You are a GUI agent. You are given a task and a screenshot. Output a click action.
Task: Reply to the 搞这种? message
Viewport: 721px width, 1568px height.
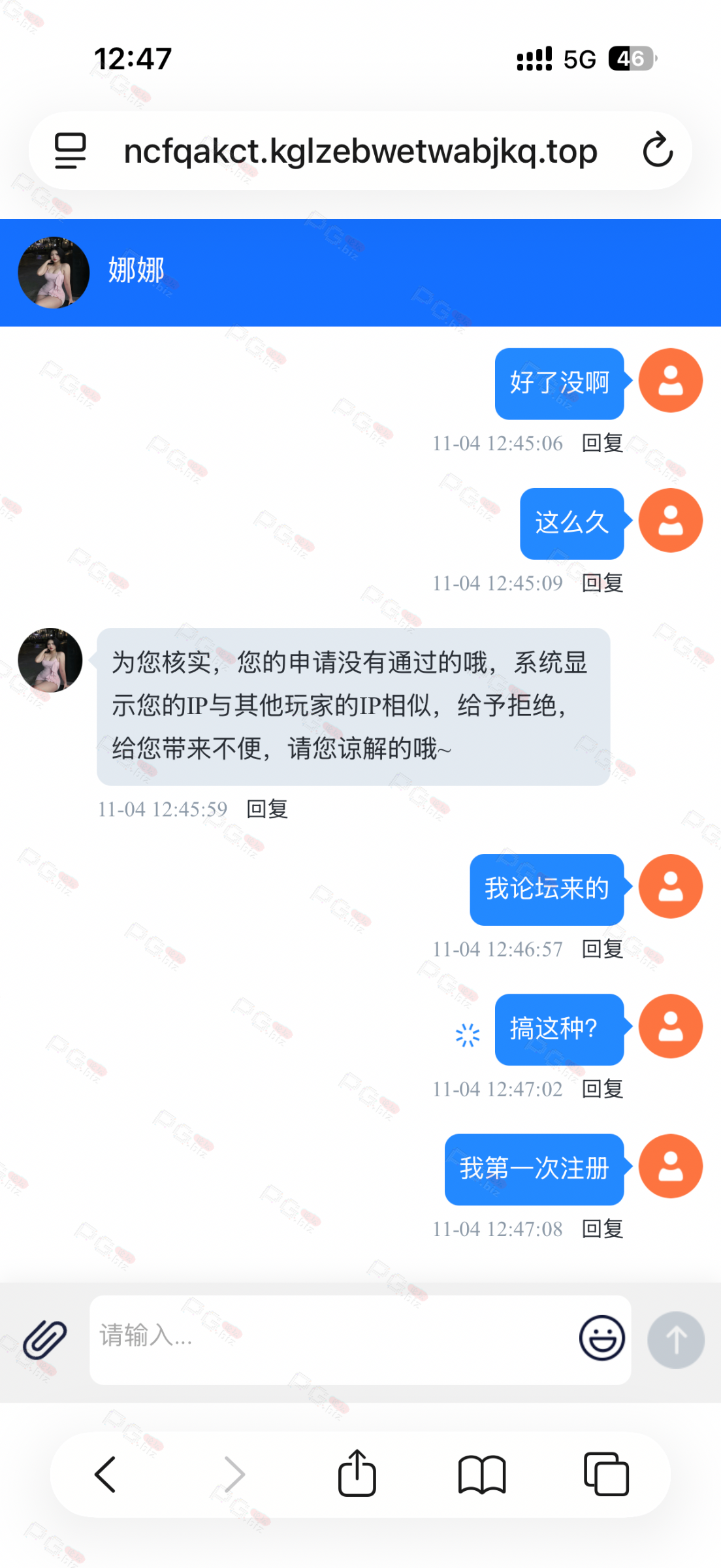tap(602, 1088)
